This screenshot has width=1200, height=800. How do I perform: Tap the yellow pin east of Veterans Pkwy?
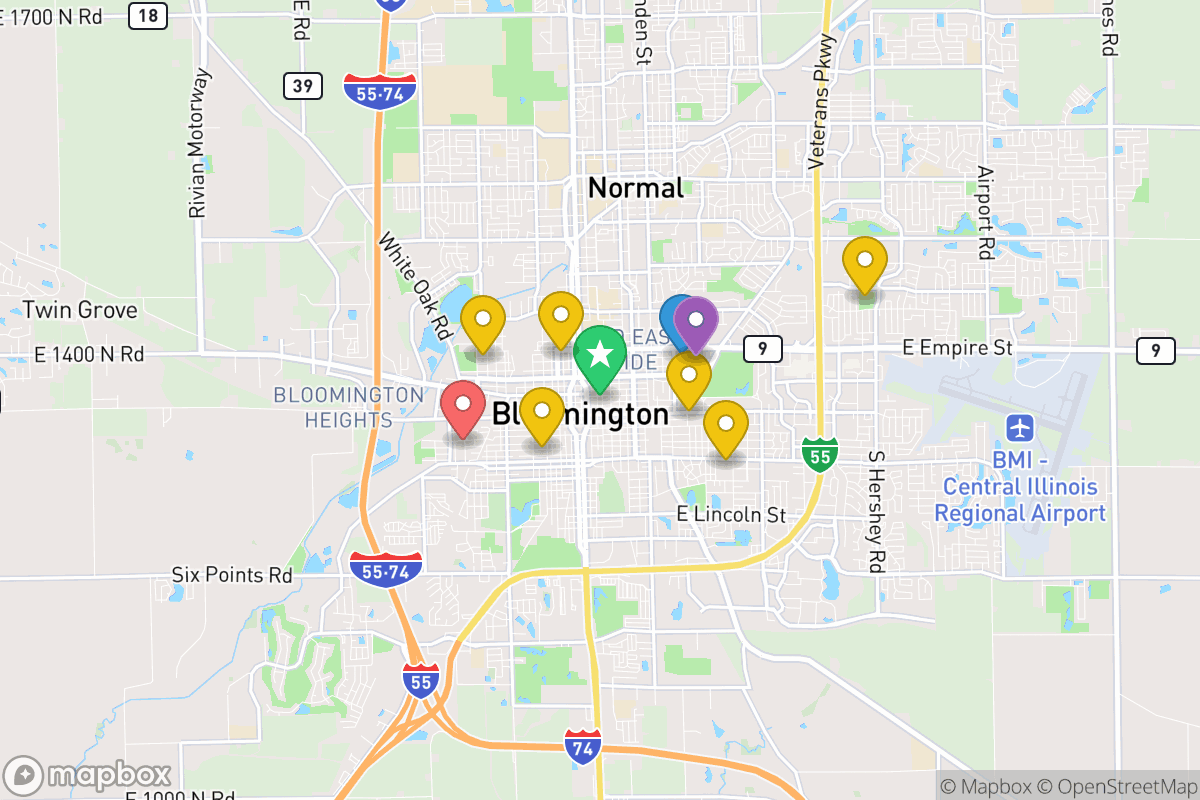pyautogui.click(x=865, y=261)
